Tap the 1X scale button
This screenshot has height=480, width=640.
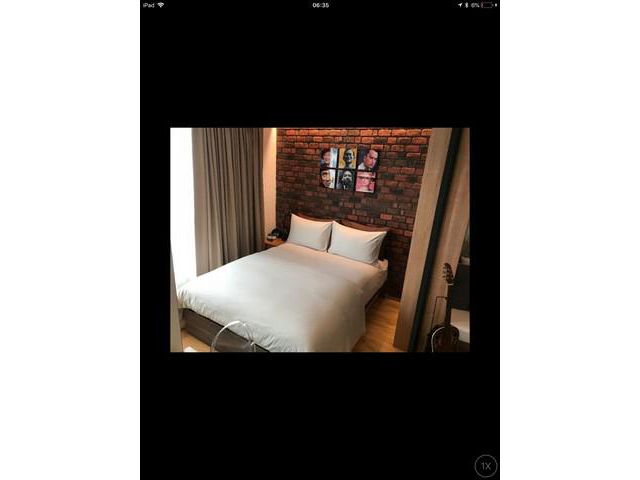[x=486, y=466]
